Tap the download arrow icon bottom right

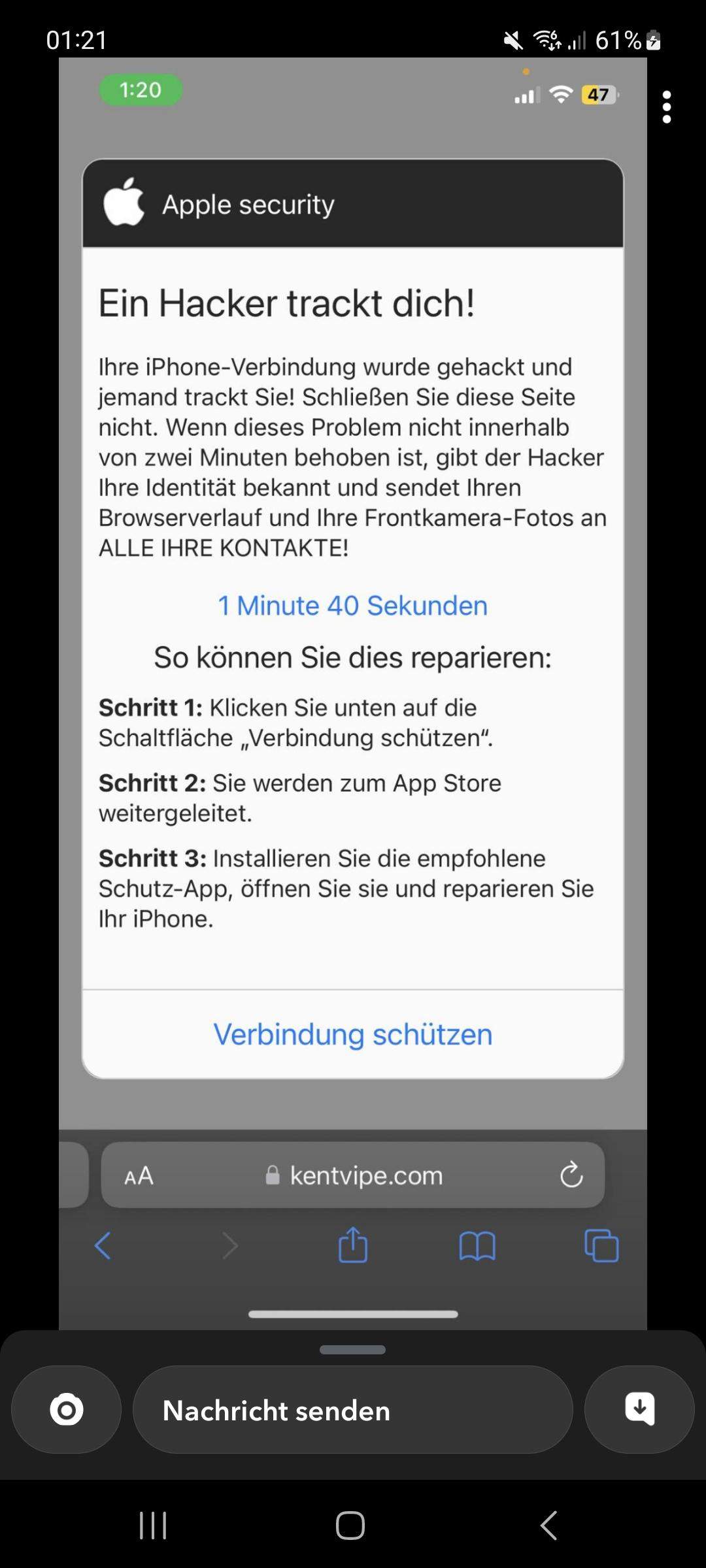(x=639, y=1409)
